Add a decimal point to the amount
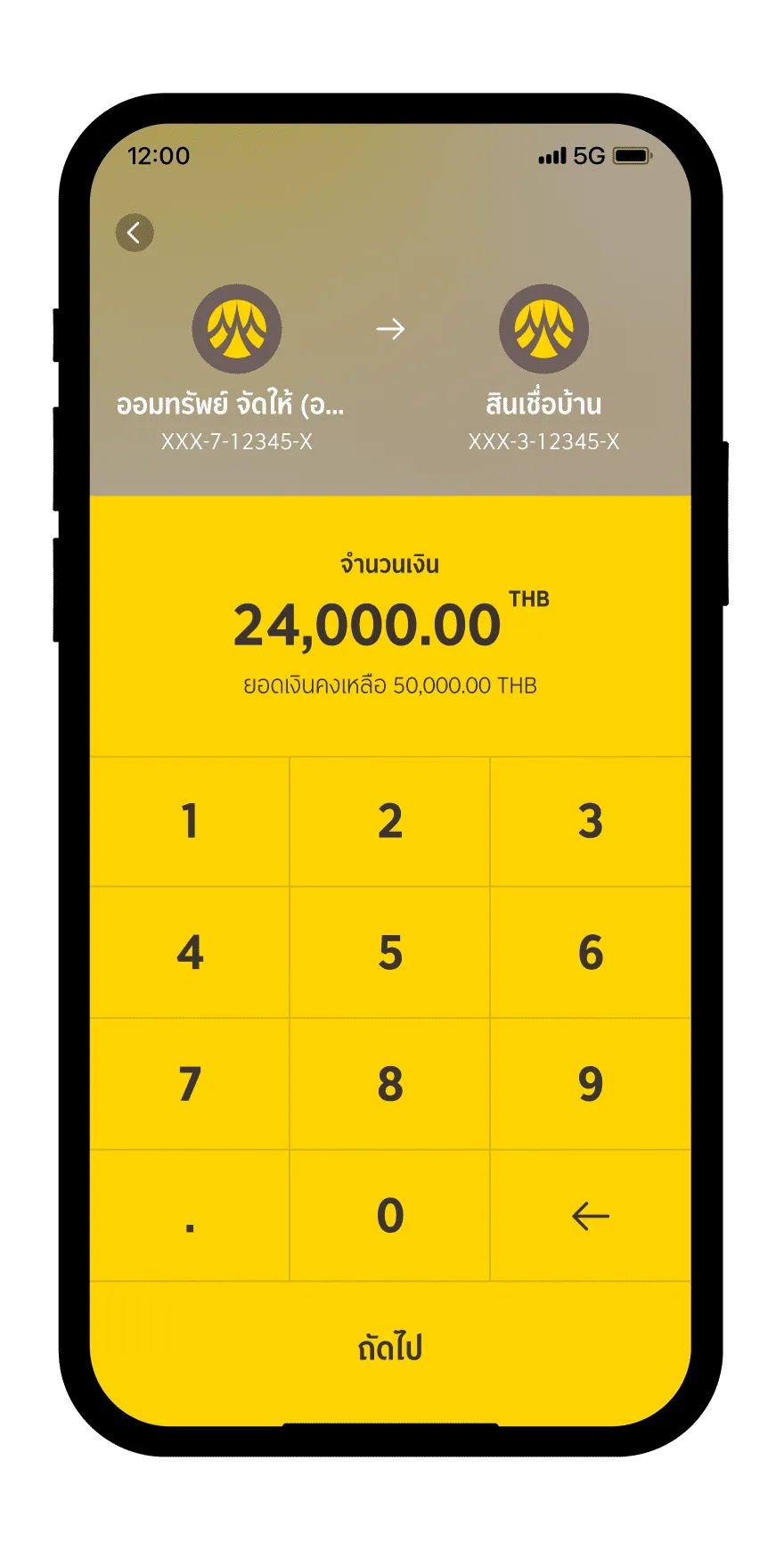Viewport: 784px width, 1551px height. click(190, 1217)
